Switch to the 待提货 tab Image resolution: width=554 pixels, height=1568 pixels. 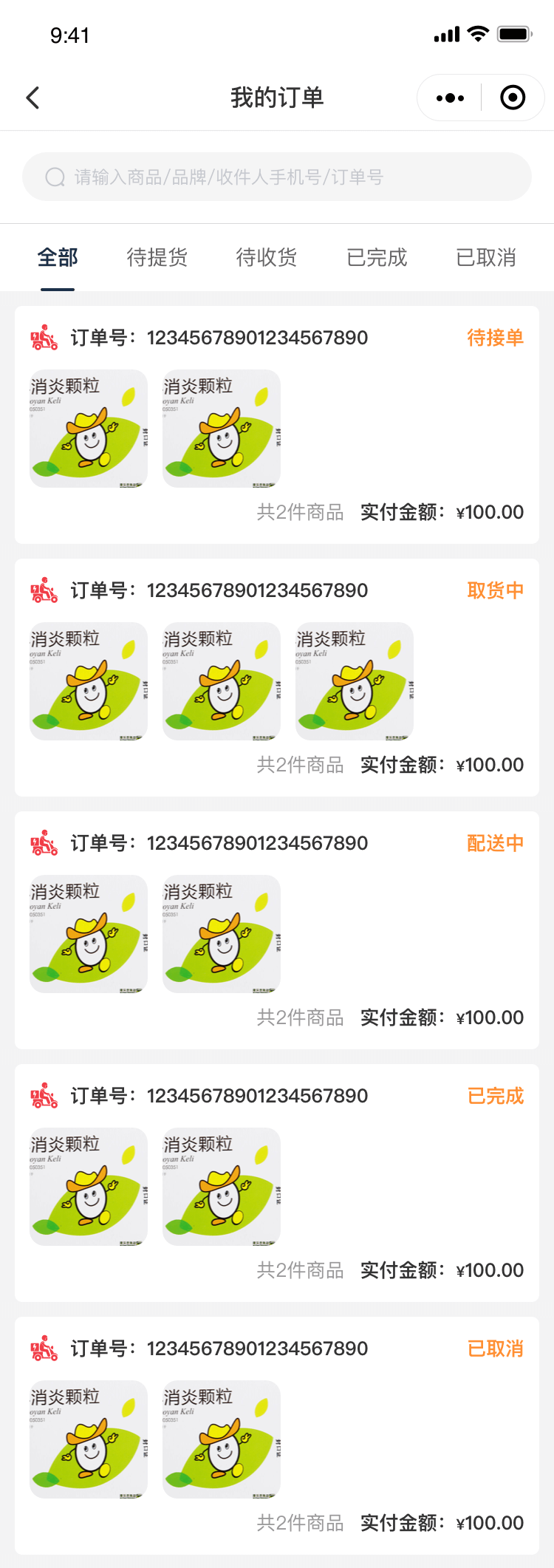point(157,257)
